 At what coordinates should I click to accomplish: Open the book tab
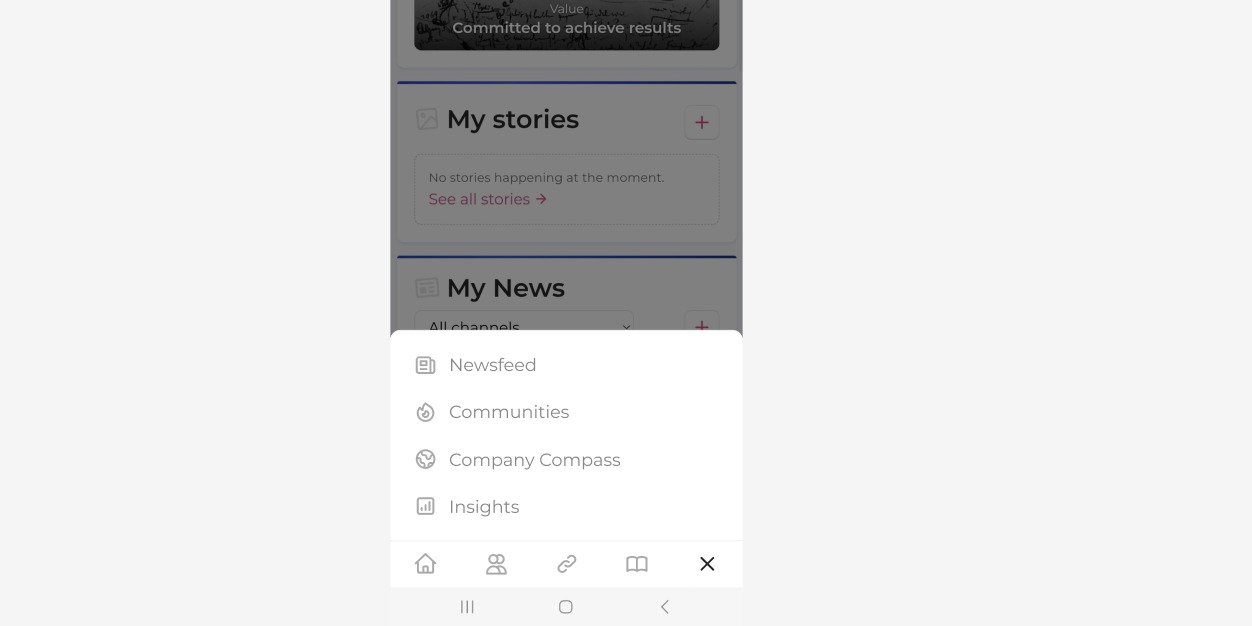click(x=637, y=564)
